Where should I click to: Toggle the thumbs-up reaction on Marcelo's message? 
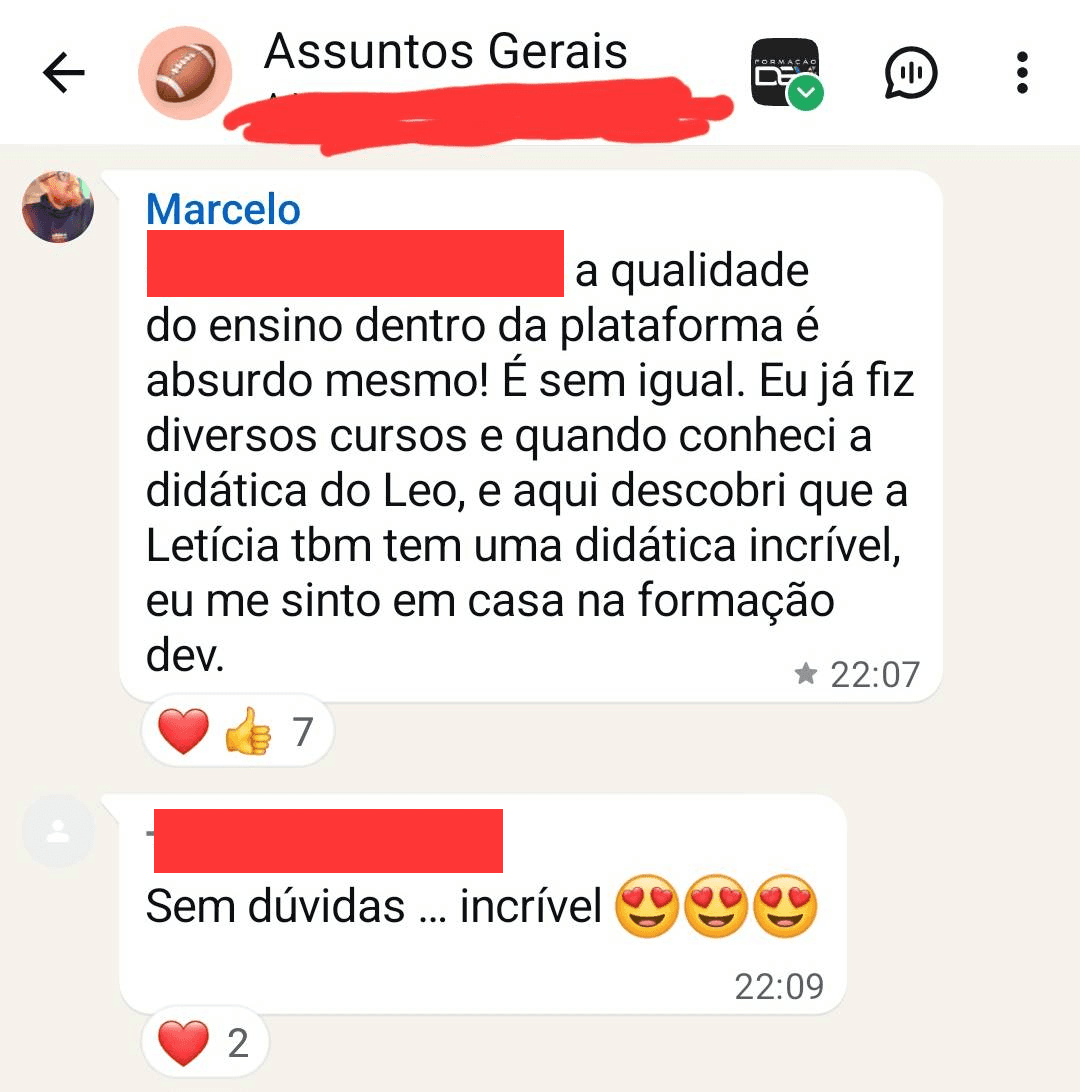(x=248, y=730)
